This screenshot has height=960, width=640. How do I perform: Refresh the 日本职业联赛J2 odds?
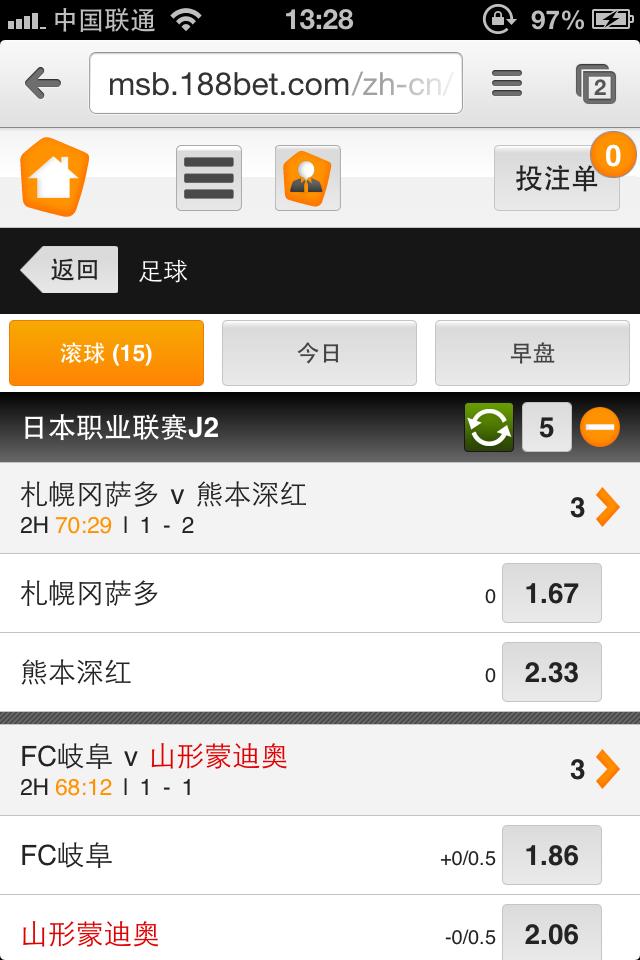coord(489,428)
